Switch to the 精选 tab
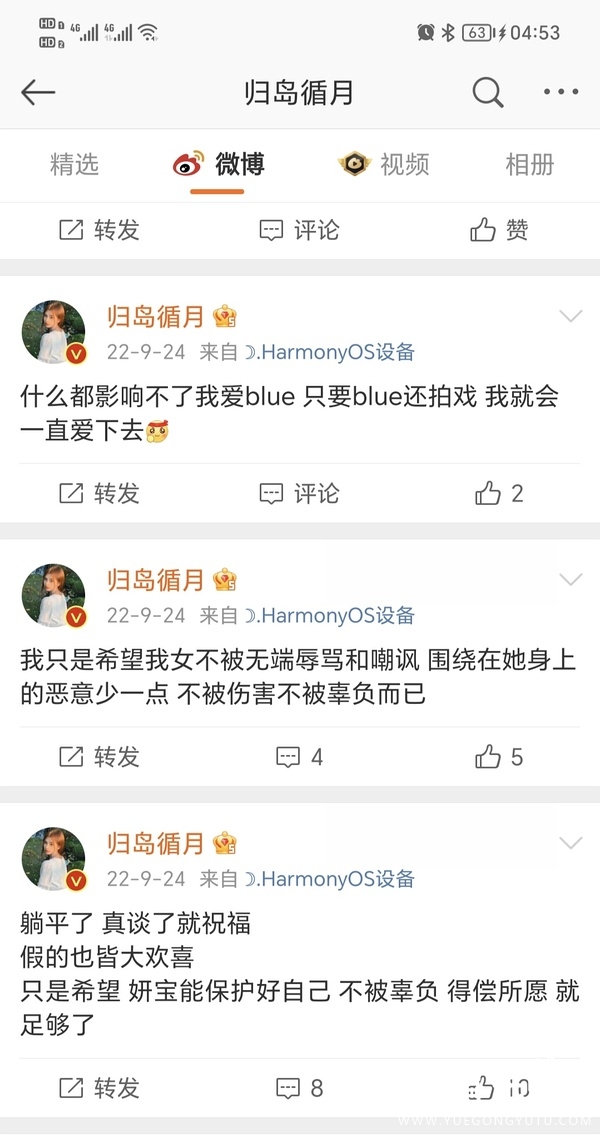600x1135 pixels. [x=75, y=165]
